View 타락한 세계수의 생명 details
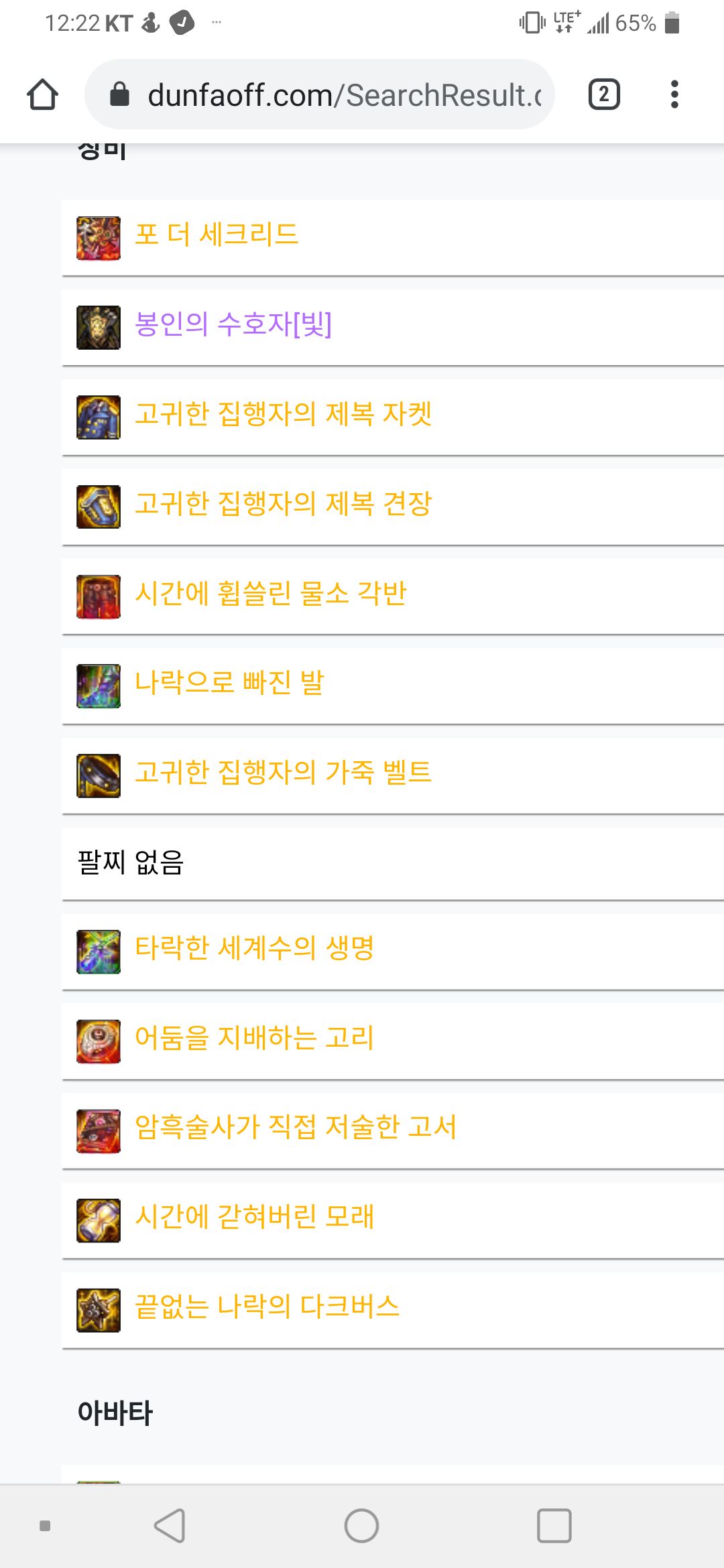The image size is (724, 1568). click(x=254, y=948)
